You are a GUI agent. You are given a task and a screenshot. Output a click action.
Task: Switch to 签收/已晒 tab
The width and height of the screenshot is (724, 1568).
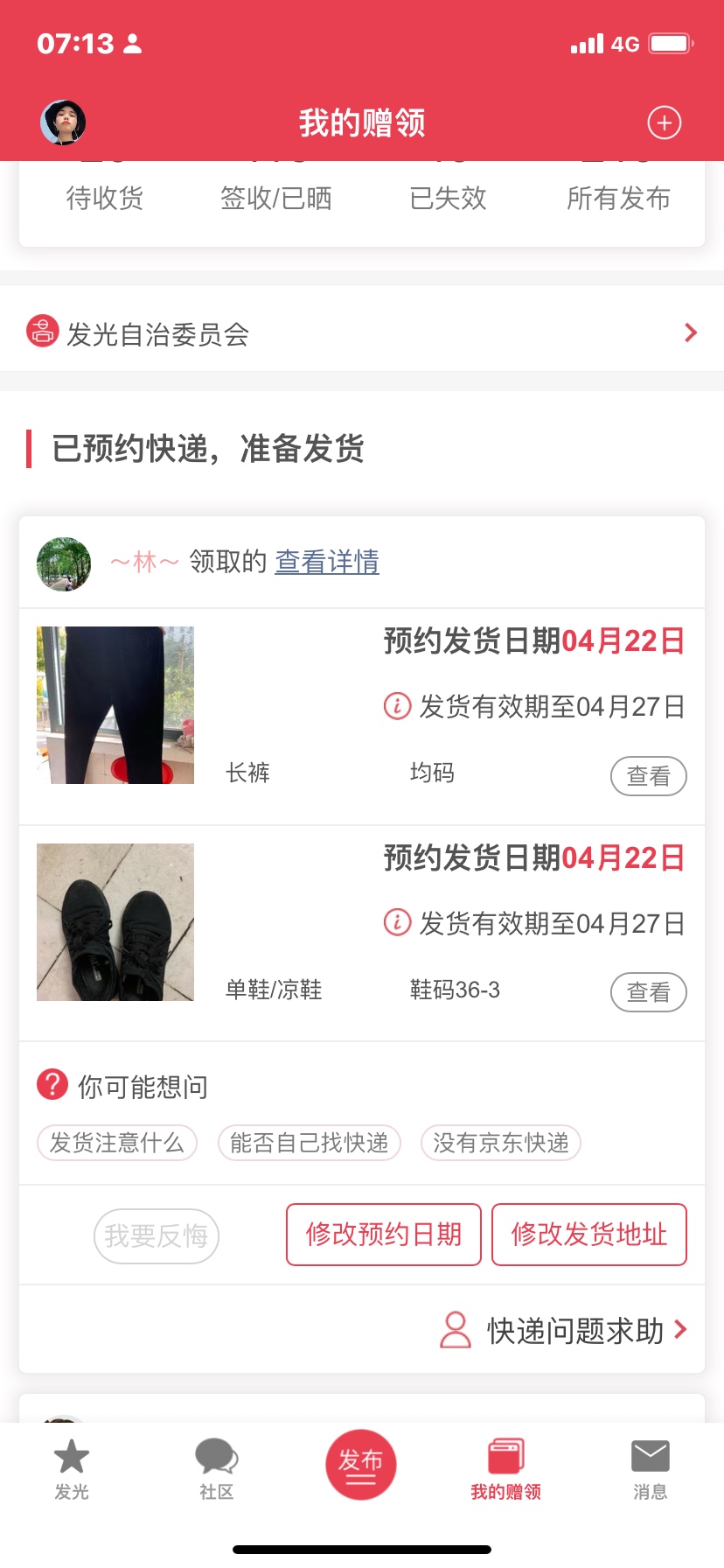tap(276, 199)
